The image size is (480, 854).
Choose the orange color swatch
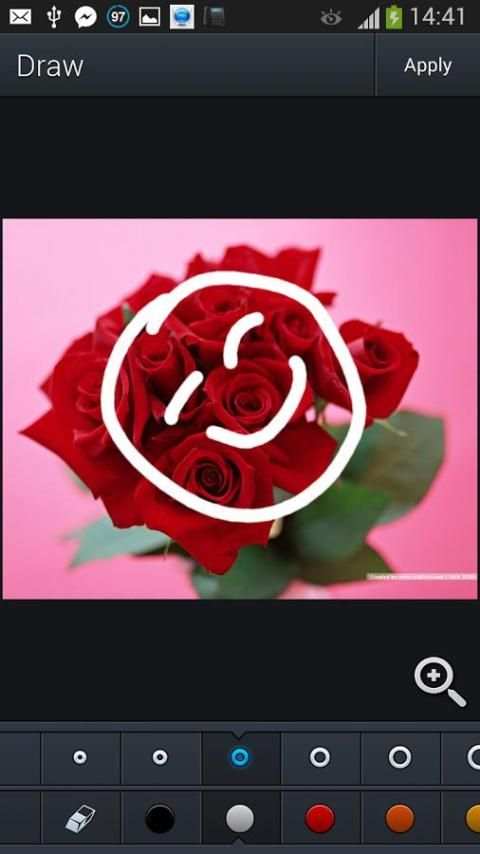[400, 819]
